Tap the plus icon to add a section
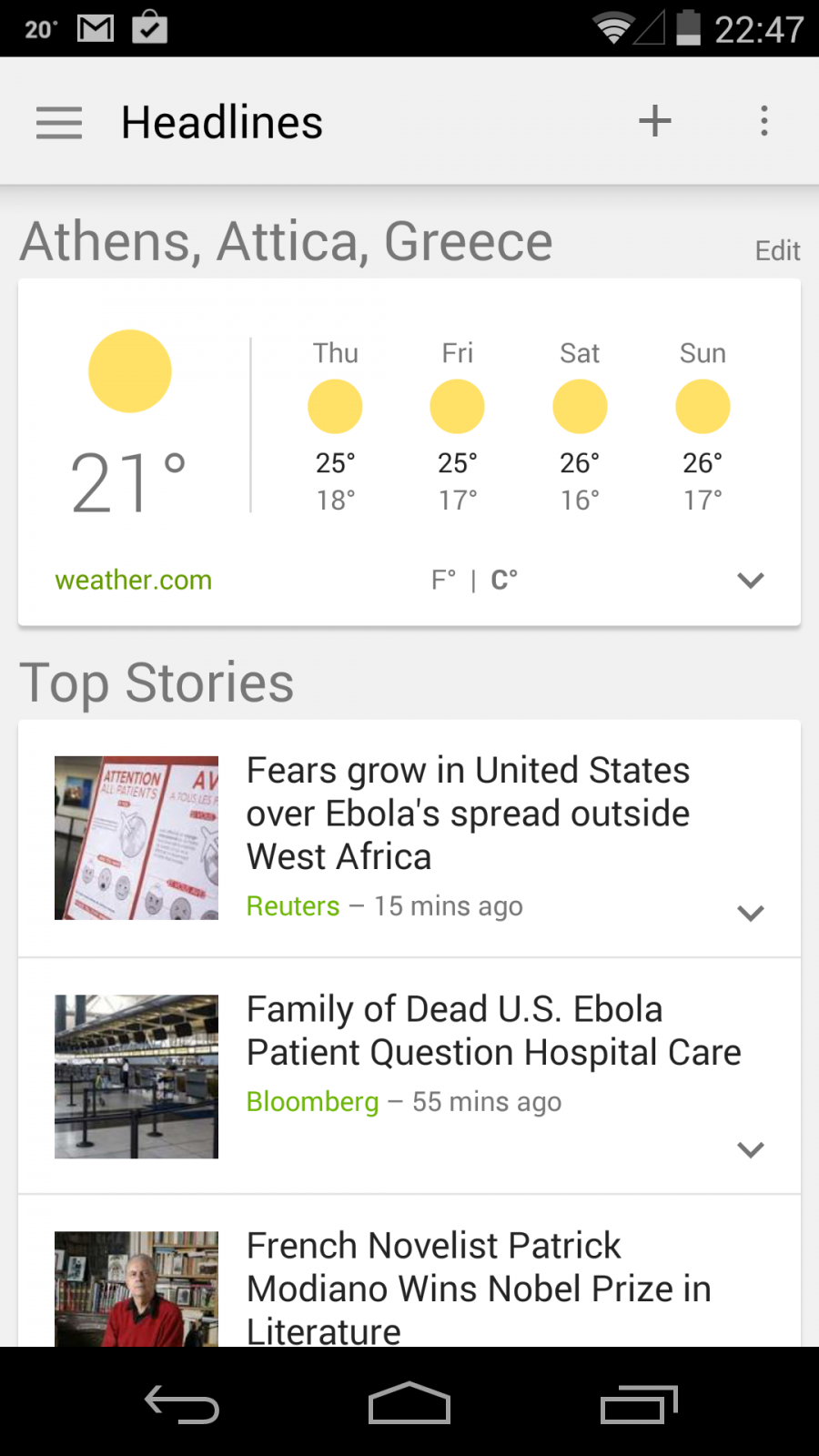This screenshot has height=1456, width=819. [655, 121]
